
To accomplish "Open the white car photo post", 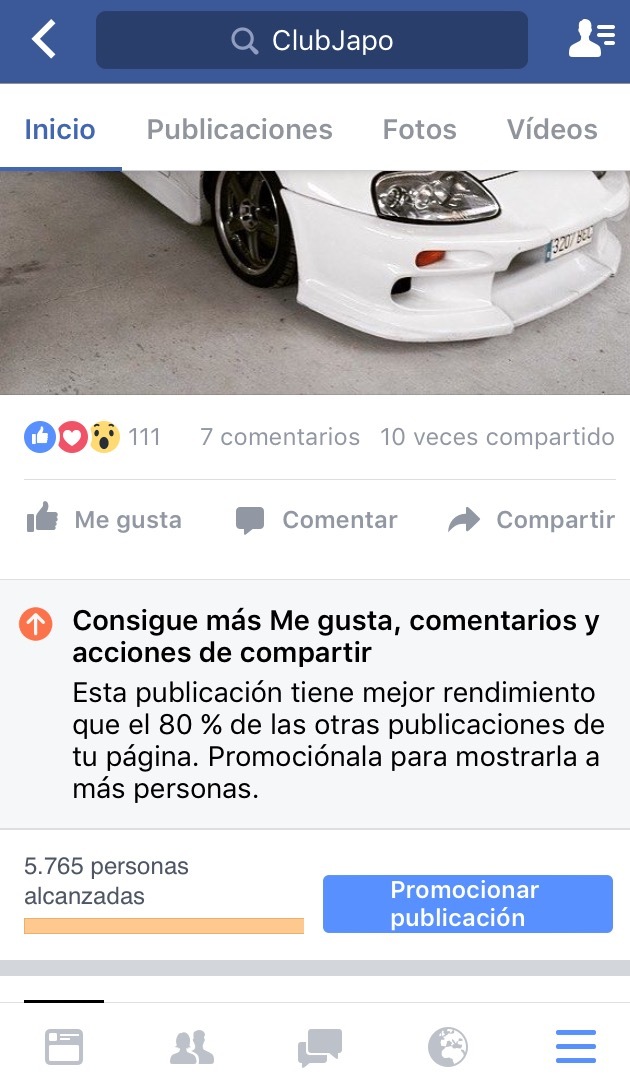I will [315, 282].
